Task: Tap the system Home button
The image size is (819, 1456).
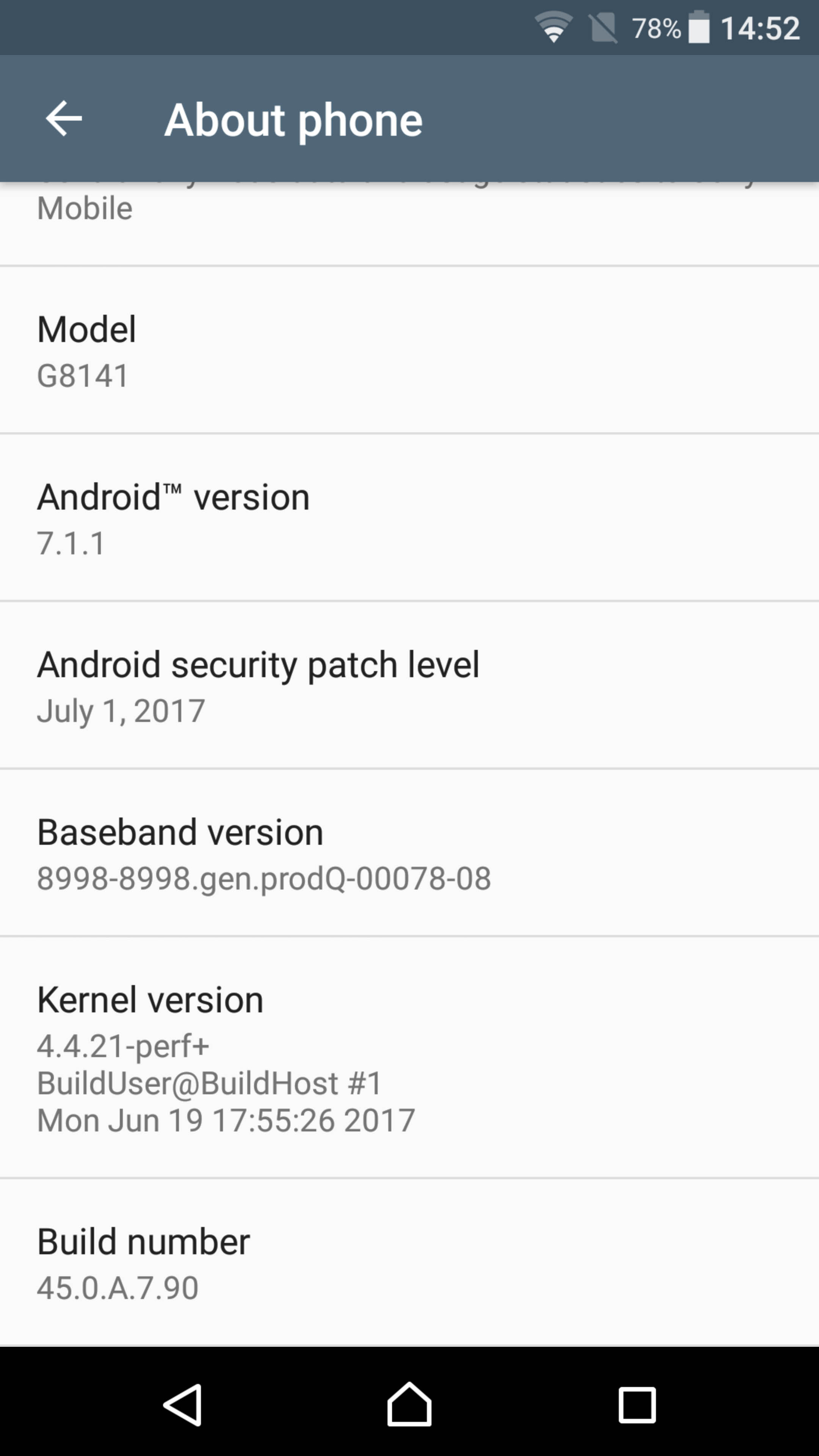Action: [409, 1404]
